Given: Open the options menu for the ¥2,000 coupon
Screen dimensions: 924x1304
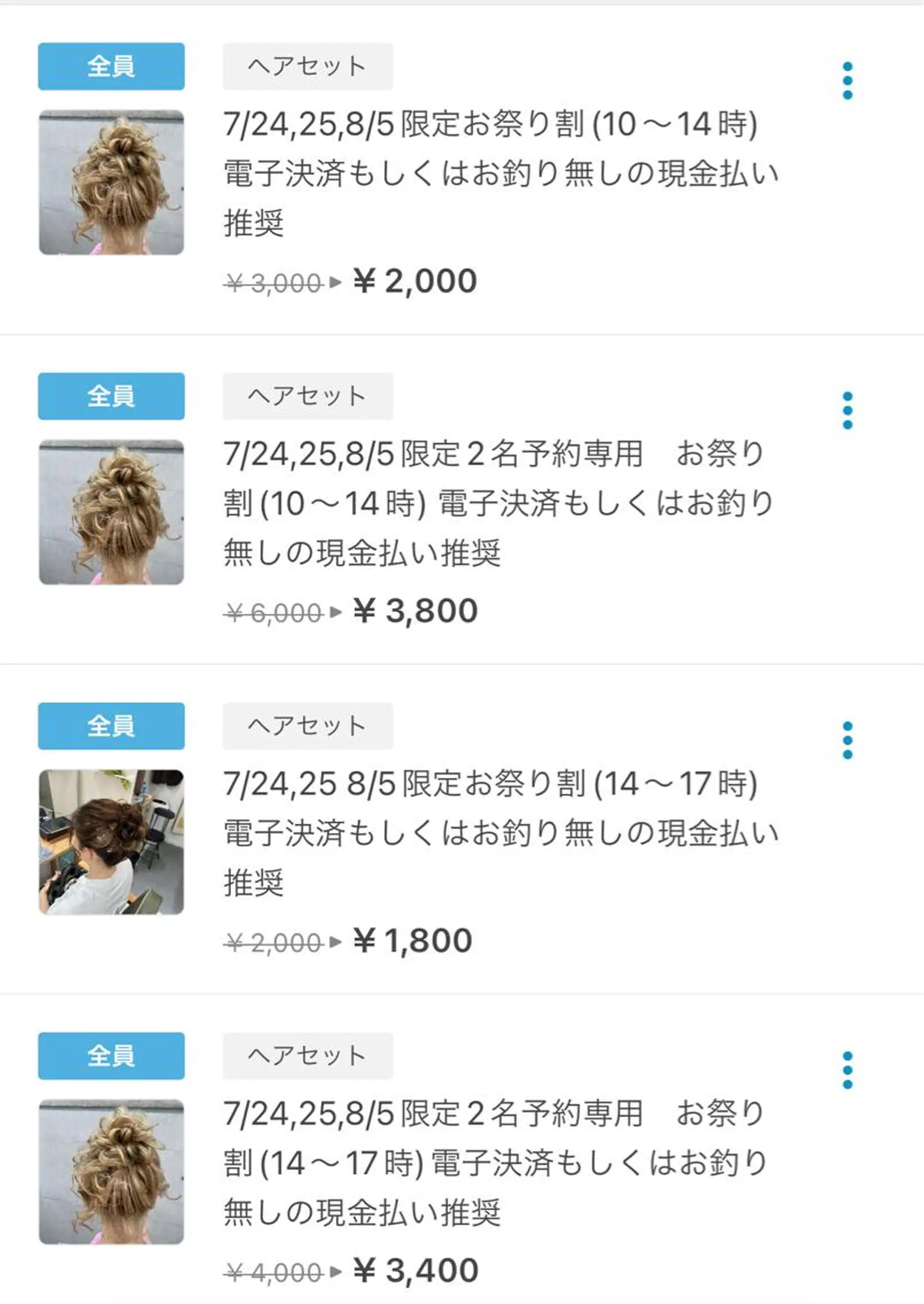Looking at the screenshot, I should pos(848,79).
